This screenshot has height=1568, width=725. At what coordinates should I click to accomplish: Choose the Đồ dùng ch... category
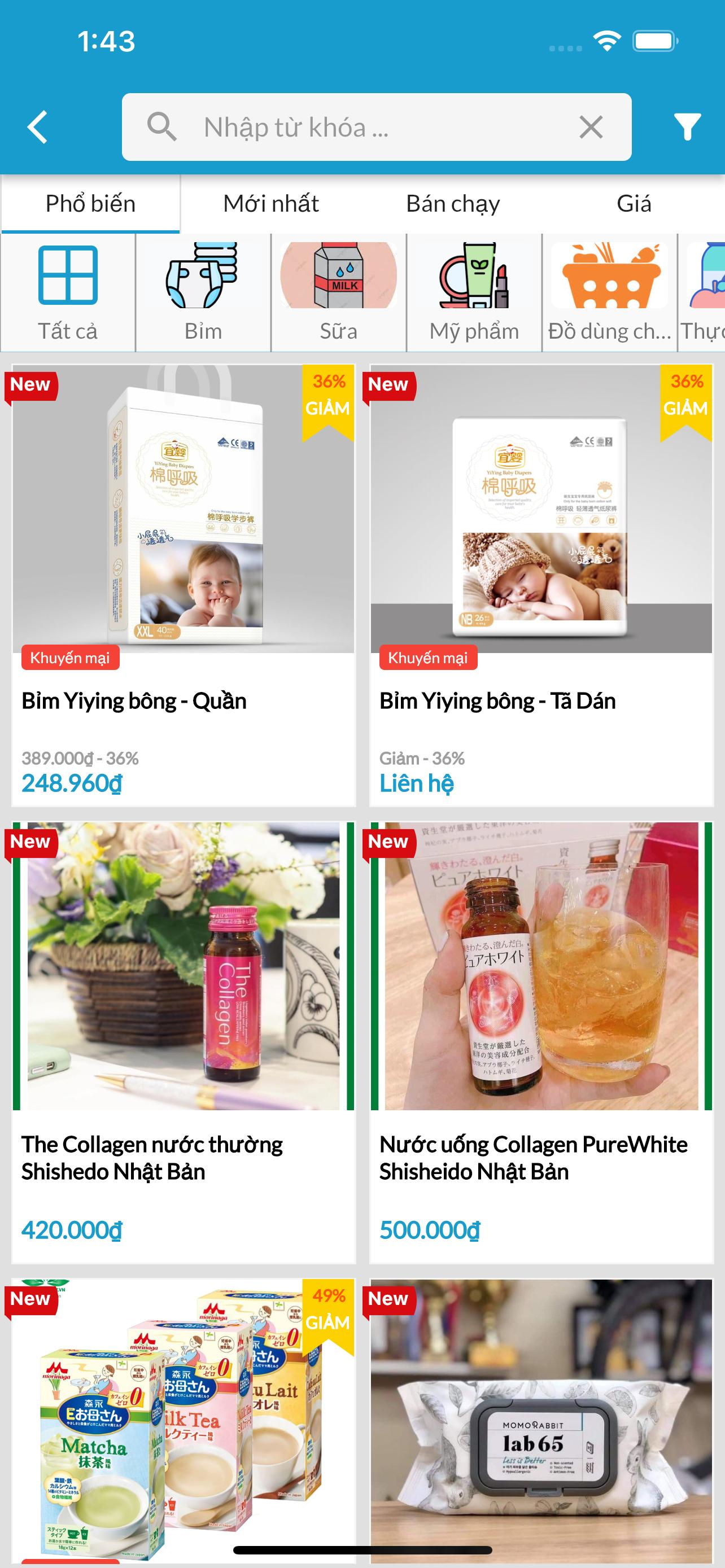pos(609,293)
